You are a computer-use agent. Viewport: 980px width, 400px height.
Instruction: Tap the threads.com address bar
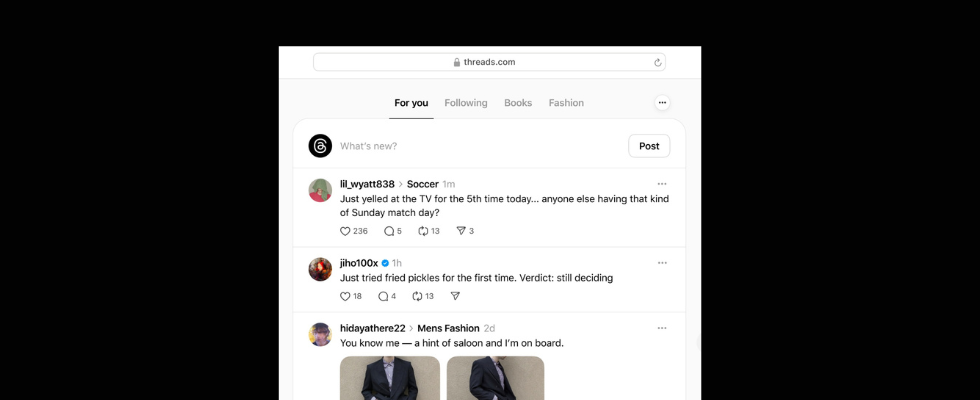coord(489,62)
